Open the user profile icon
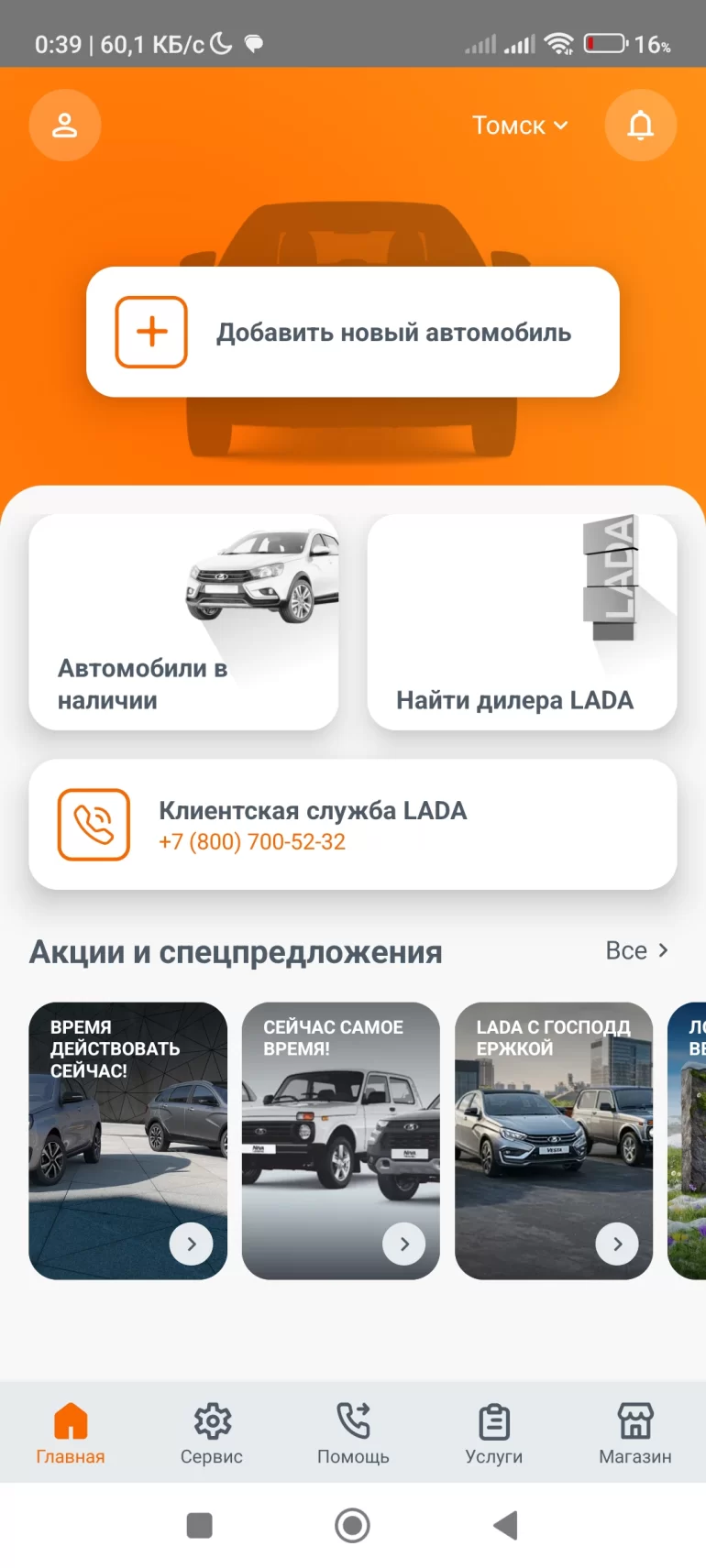 click(64, 126)
